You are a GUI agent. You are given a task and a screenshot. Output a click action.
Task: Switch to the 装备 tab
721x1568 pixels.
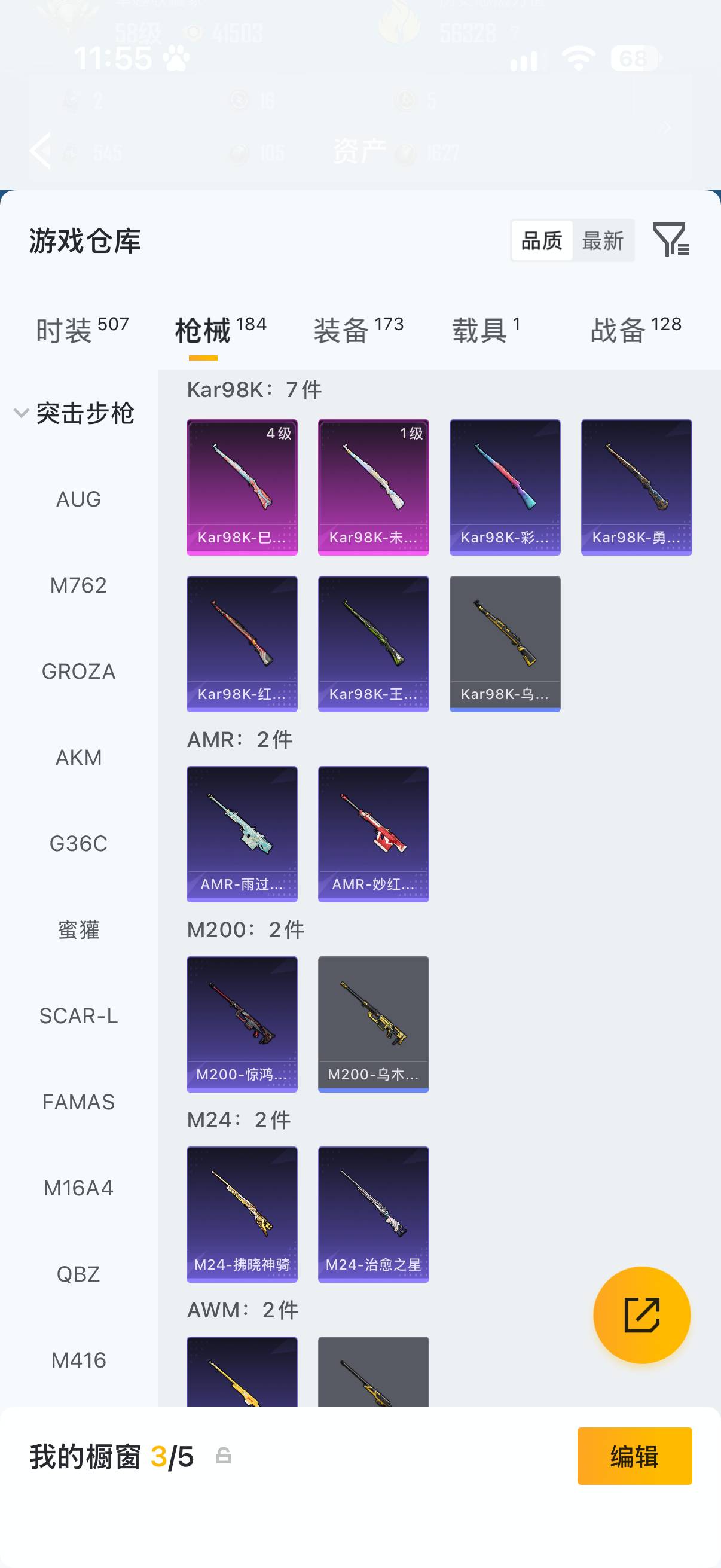tap(358, 330)
